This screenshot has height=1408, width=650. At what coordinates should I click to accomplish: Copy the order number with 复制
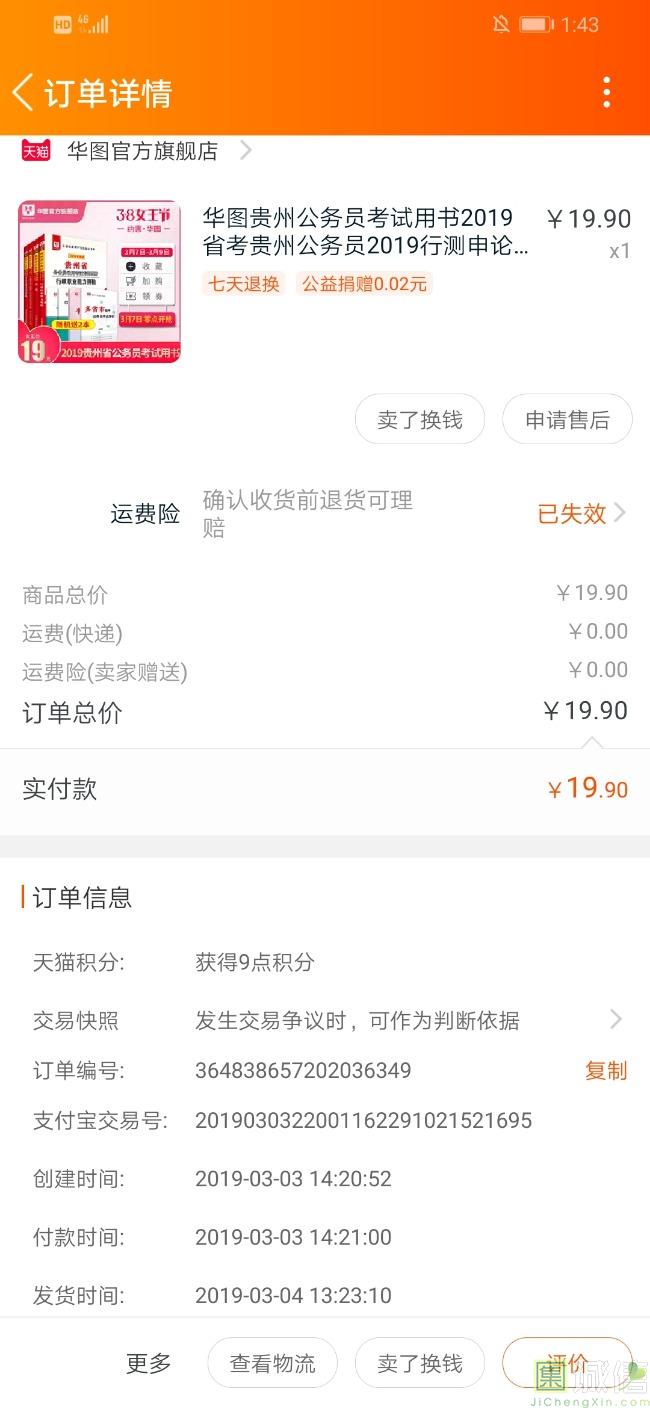pyautogui.click(x=605, y=1071)
